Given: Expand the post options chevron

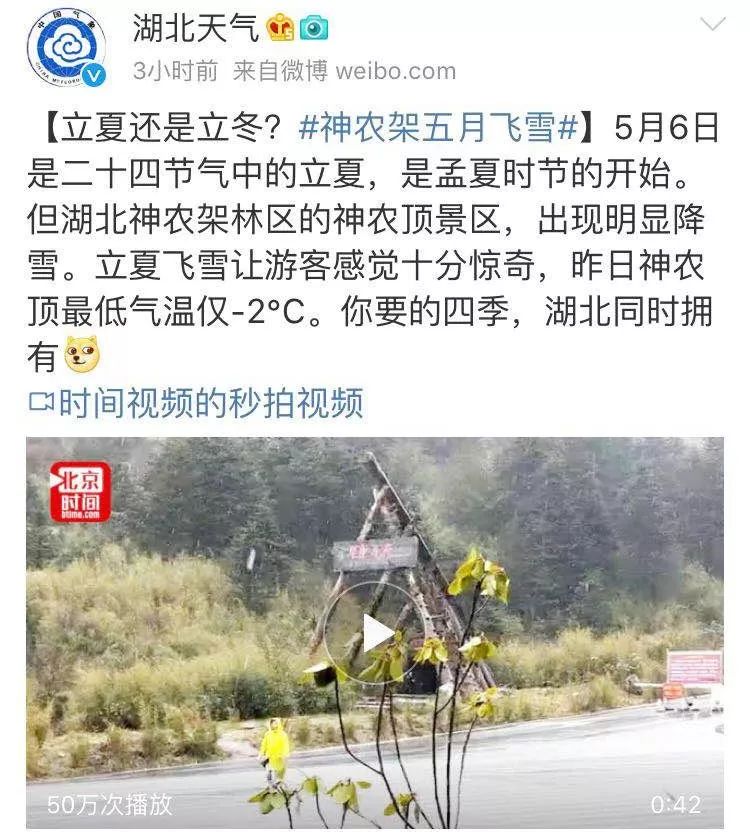Looking at the screenshot, I should coord(713,24).
